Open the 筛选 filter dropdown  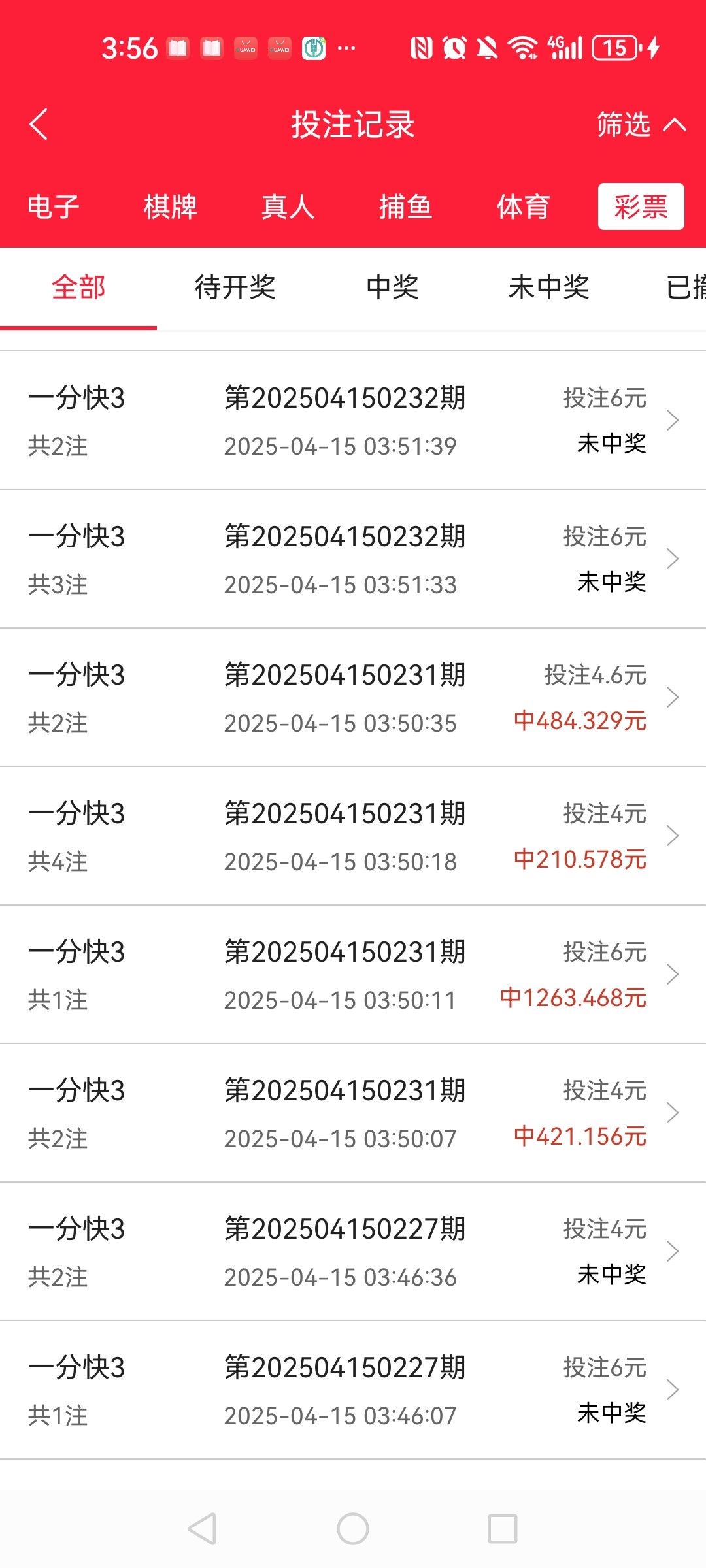click(x=641, y=124)
